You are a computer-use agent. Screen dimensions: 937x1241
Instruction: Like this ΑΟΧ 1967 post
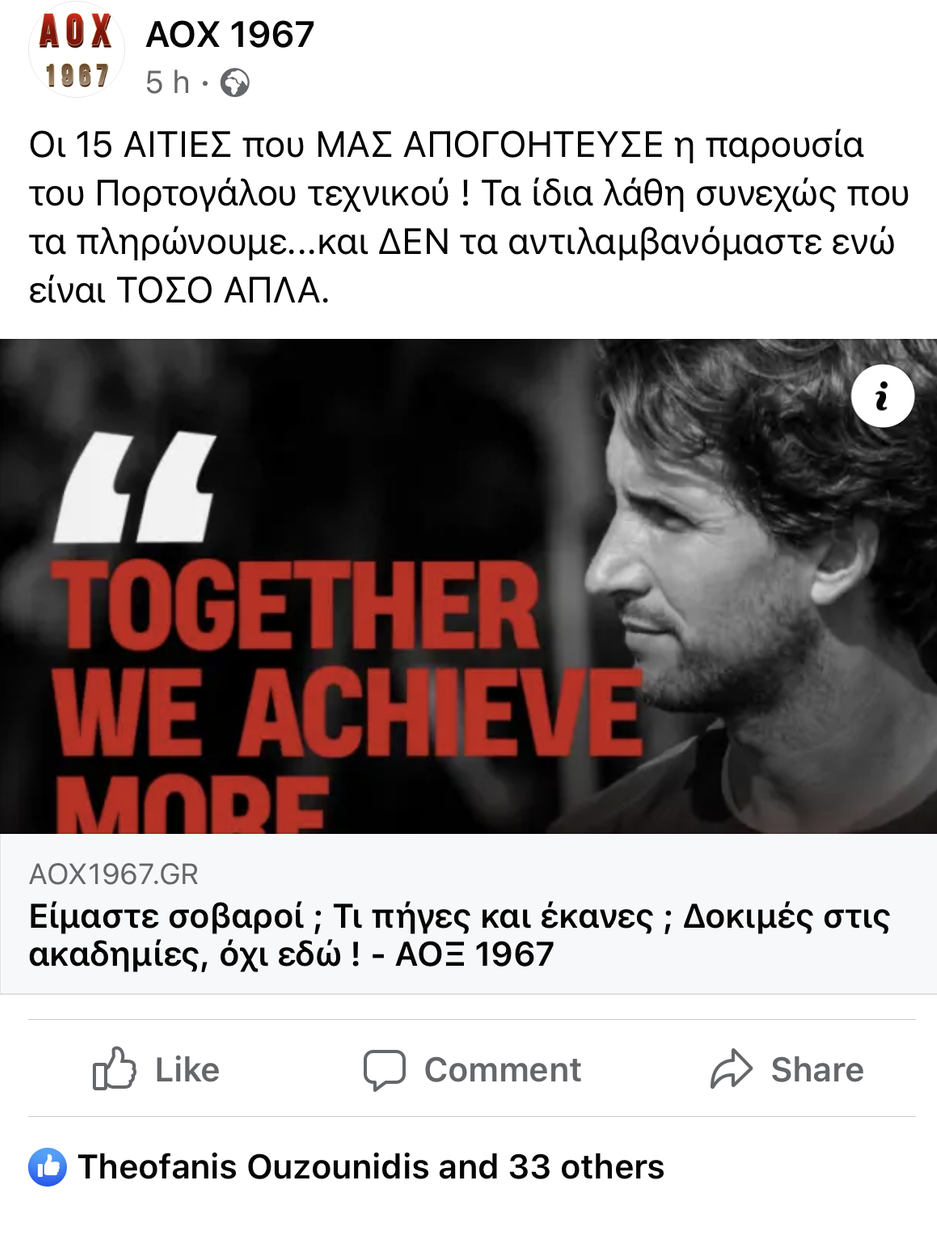tap(156, 1069)
